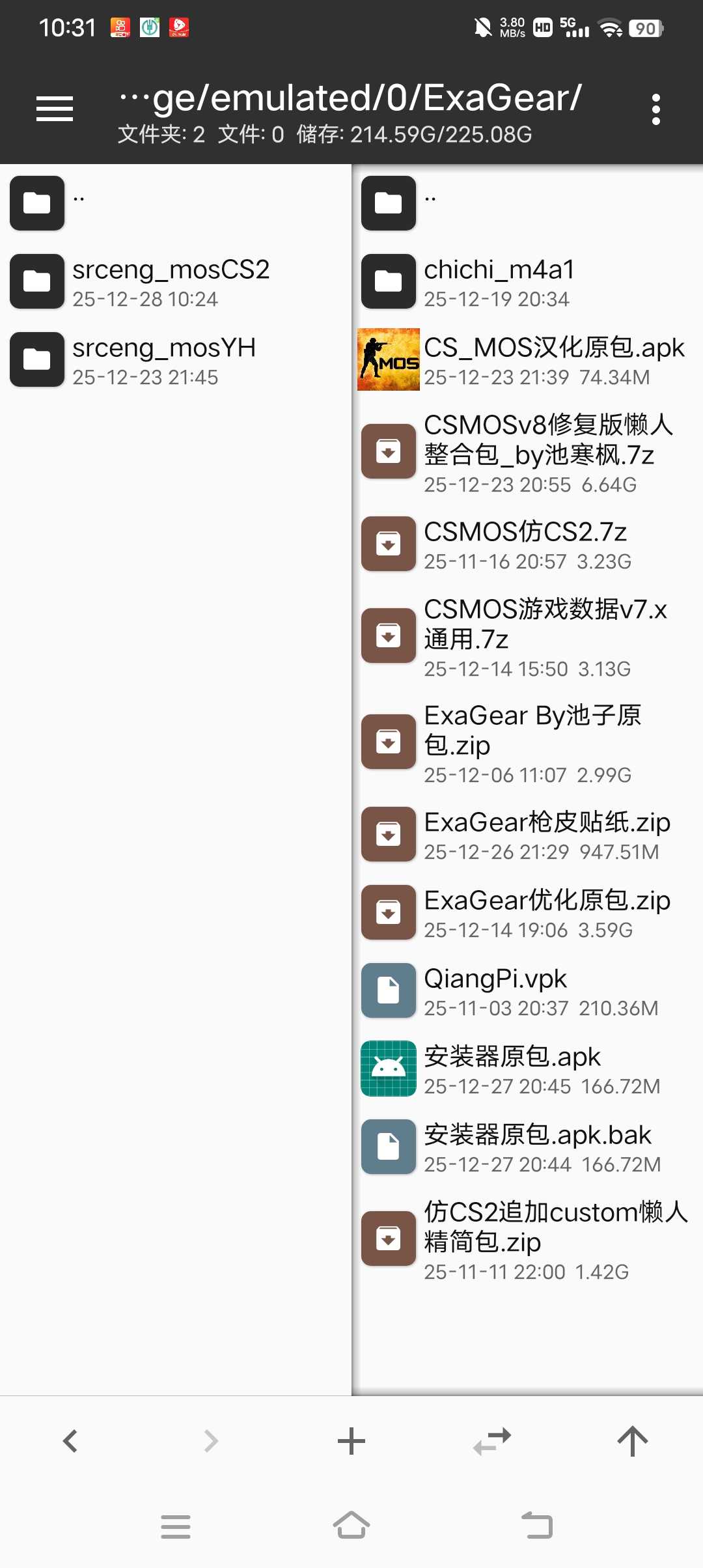
Task: Open the chichi_m4a1 folder
Action: (499, 281)
